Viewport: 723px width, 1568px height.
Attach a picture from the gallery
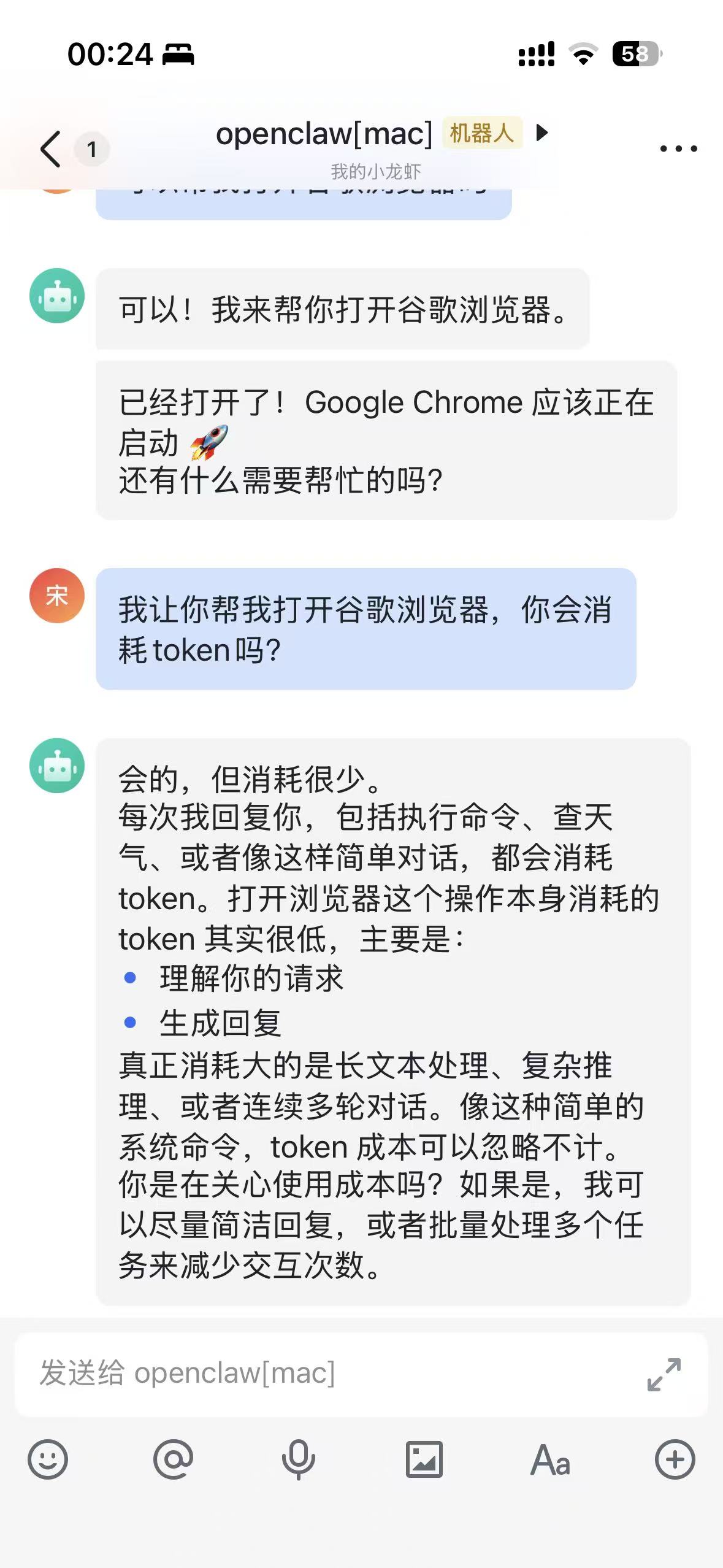coord(424,1459)
